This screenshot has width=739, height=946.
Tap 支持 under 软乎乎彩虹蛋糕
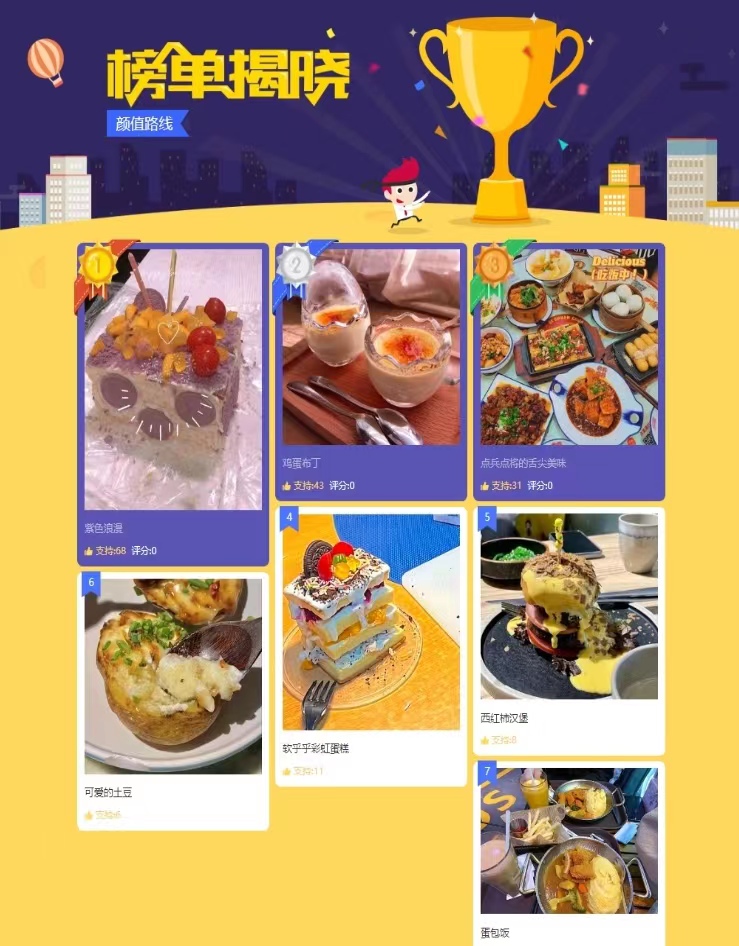303,772
